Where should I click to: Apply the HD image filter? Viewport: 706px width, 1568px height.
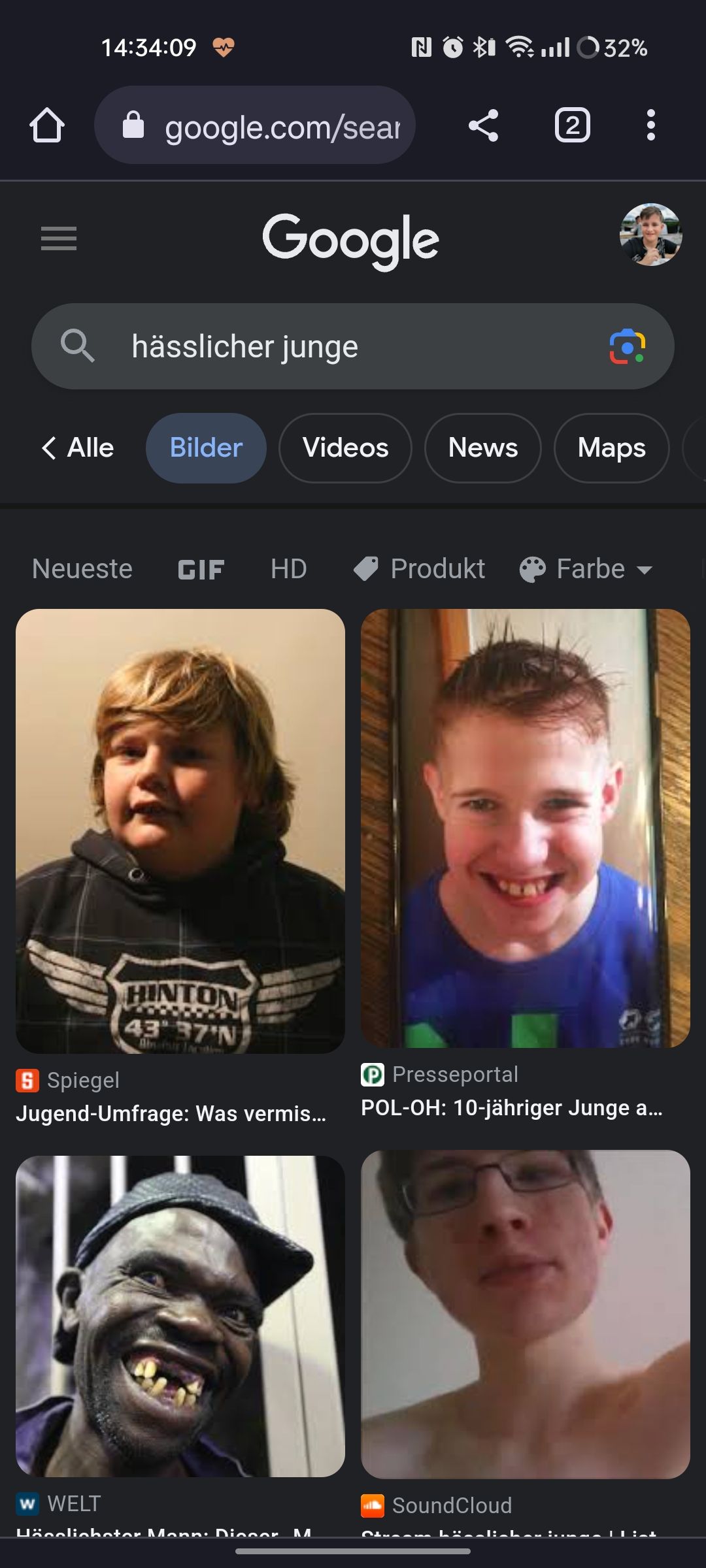pyautogui.click(x=288, y=569)
